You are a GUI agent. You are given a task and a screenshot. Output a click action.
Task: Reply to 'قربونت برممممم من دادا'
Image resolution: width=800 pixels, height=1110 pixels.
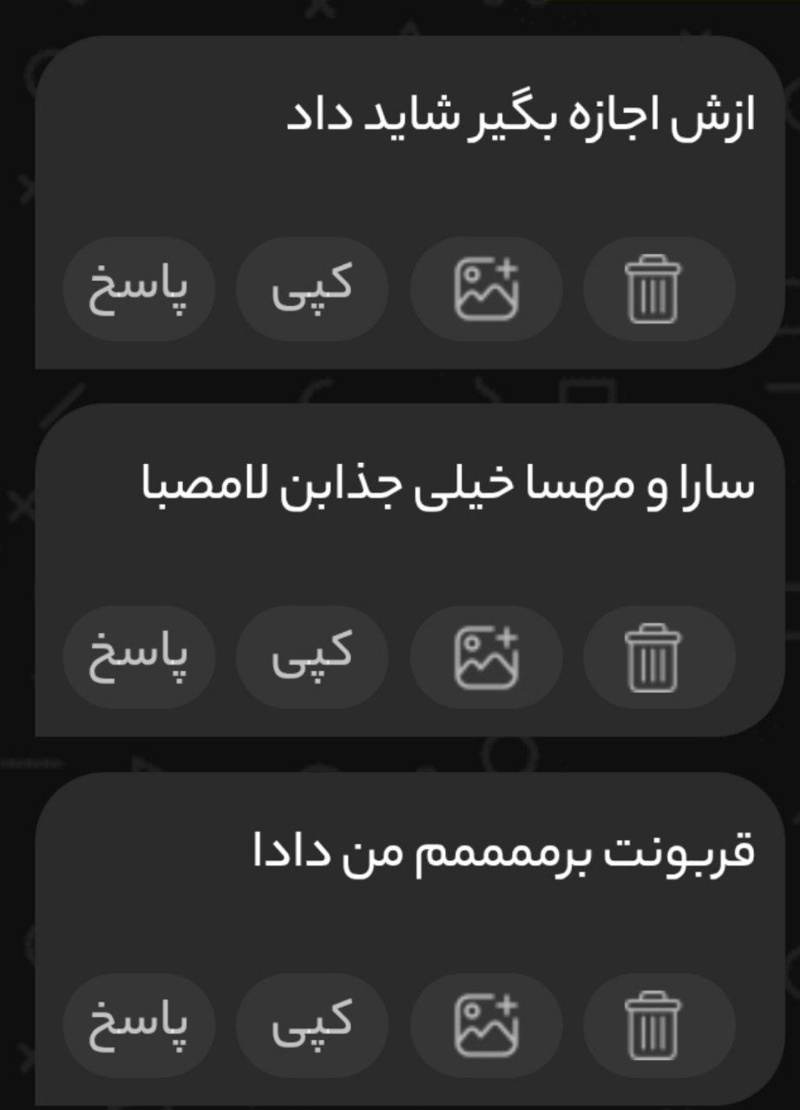[x=139, y=1025]
